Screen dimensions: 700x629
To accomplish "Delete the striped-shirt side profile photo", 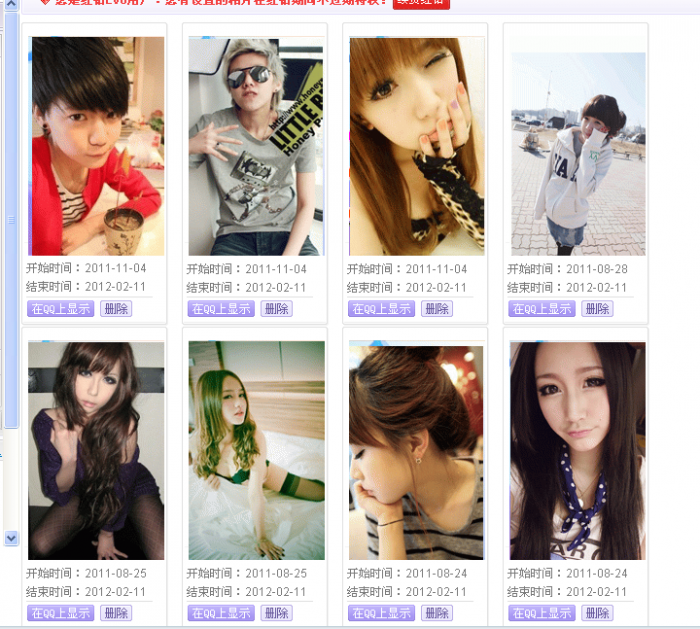I will (437, 613).
